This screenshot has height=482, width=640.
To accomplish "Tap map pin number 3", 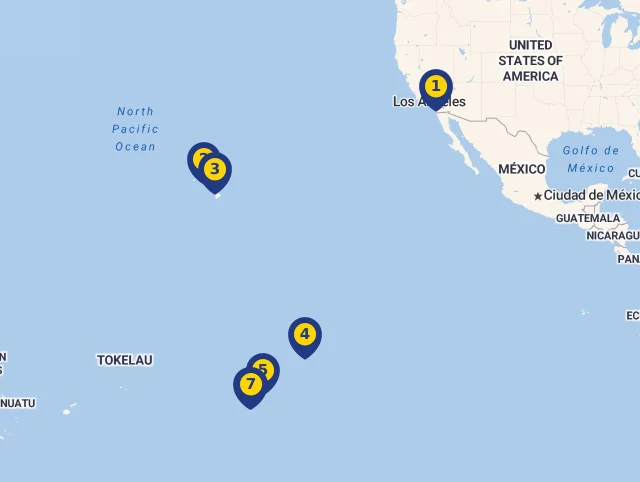I will click(215, 171).
